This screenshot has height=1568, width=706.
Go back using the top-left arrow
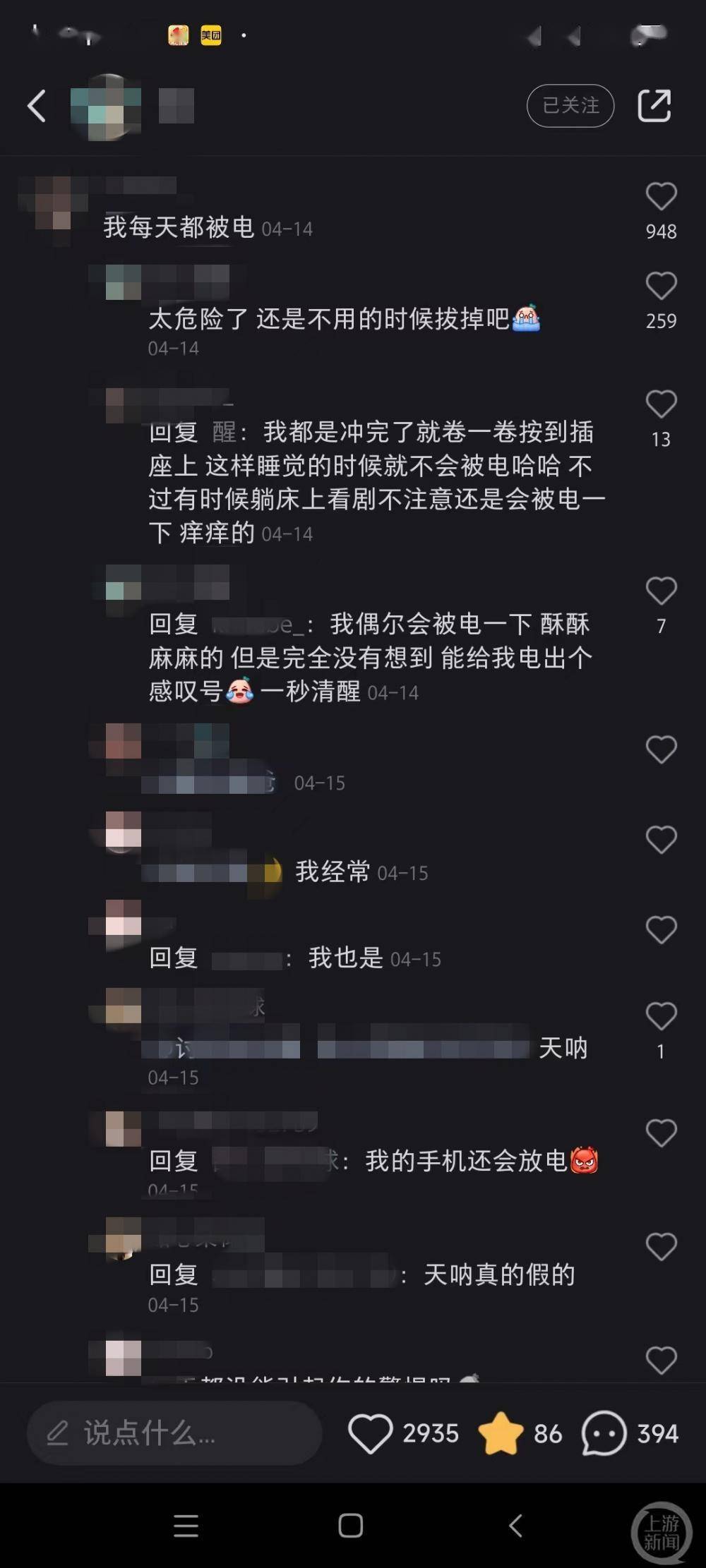click(37, 107)
